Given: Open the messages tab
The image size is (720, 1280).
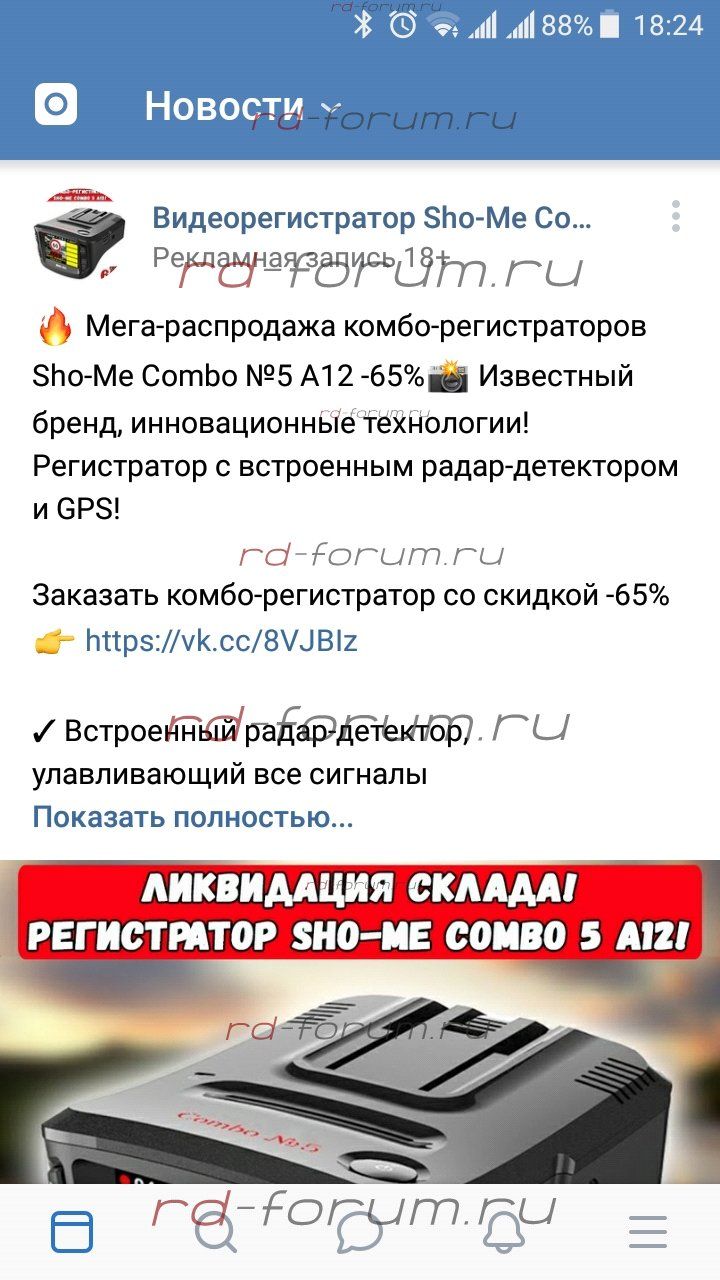Looking at the screenshot, I should tap(360, 1232).
